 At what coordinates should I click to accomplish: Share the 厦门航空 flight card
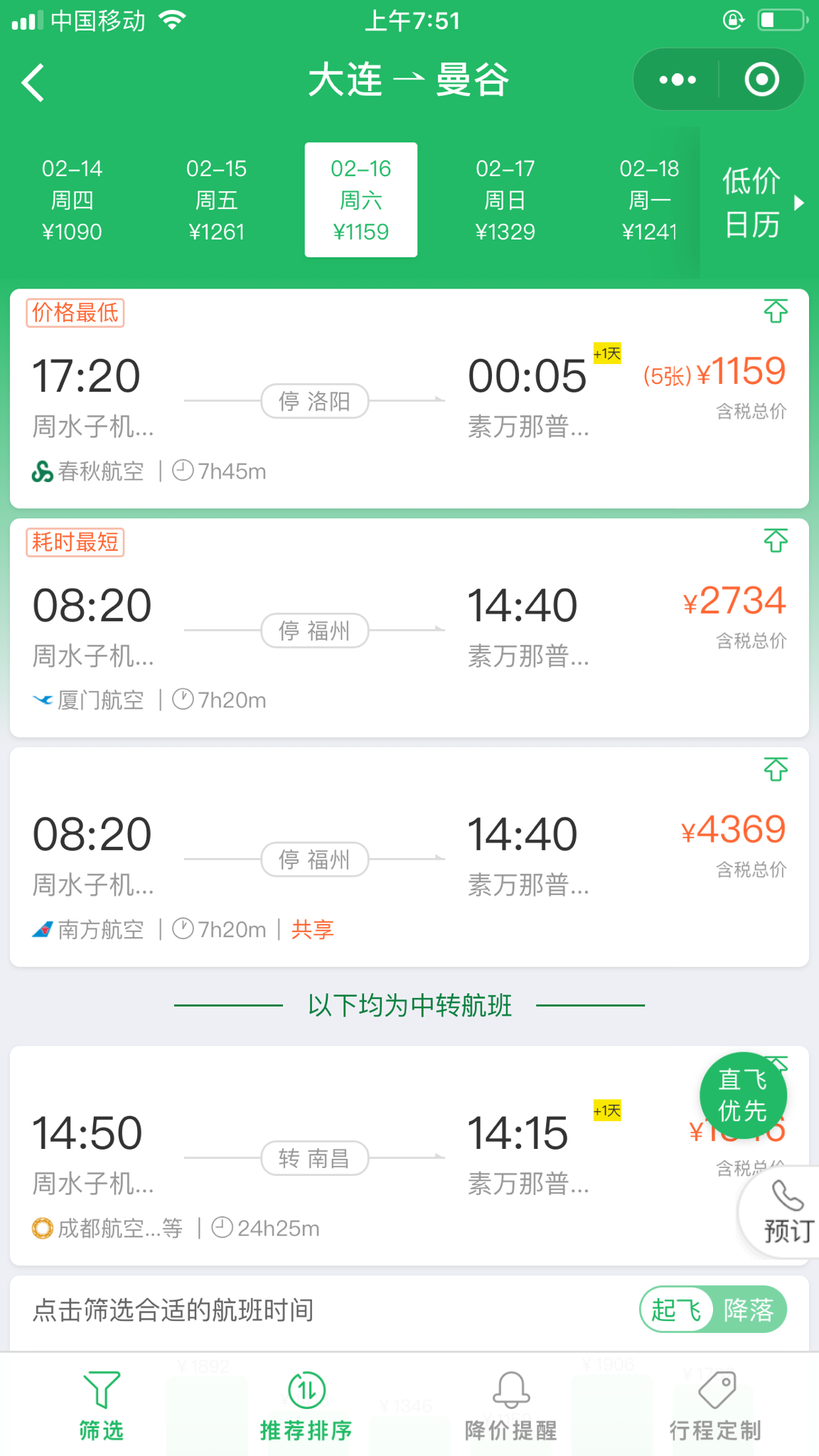776,541
